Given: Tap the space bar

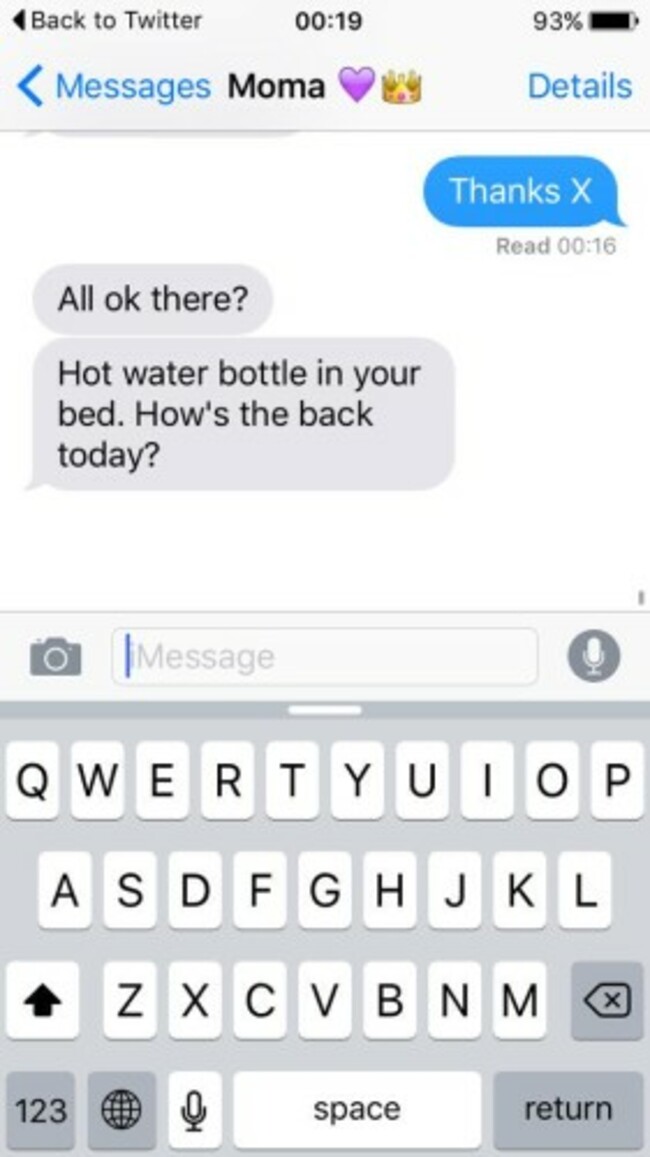Looking at the screenshot, I should coord(357,1109).
